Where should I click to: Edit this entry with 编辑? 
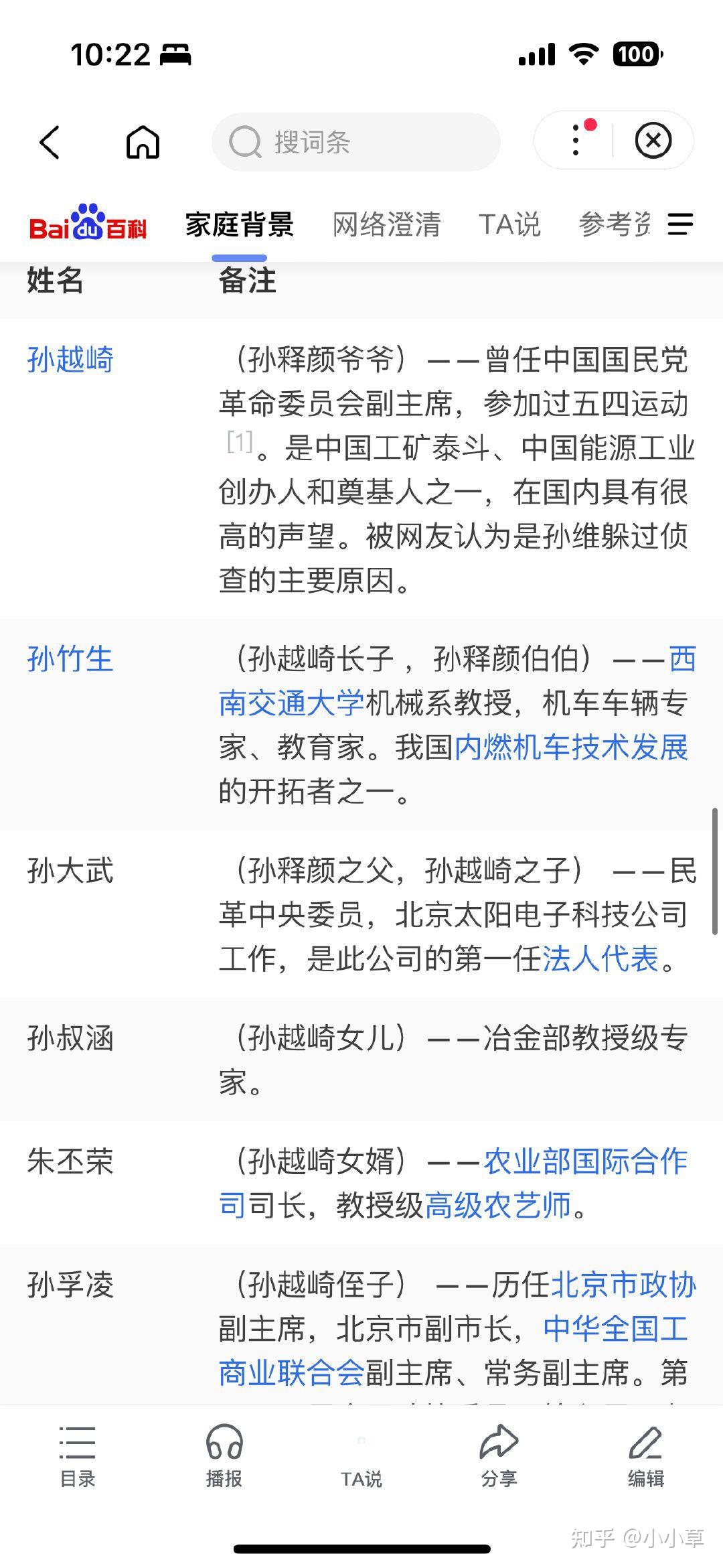(645, 1454)
